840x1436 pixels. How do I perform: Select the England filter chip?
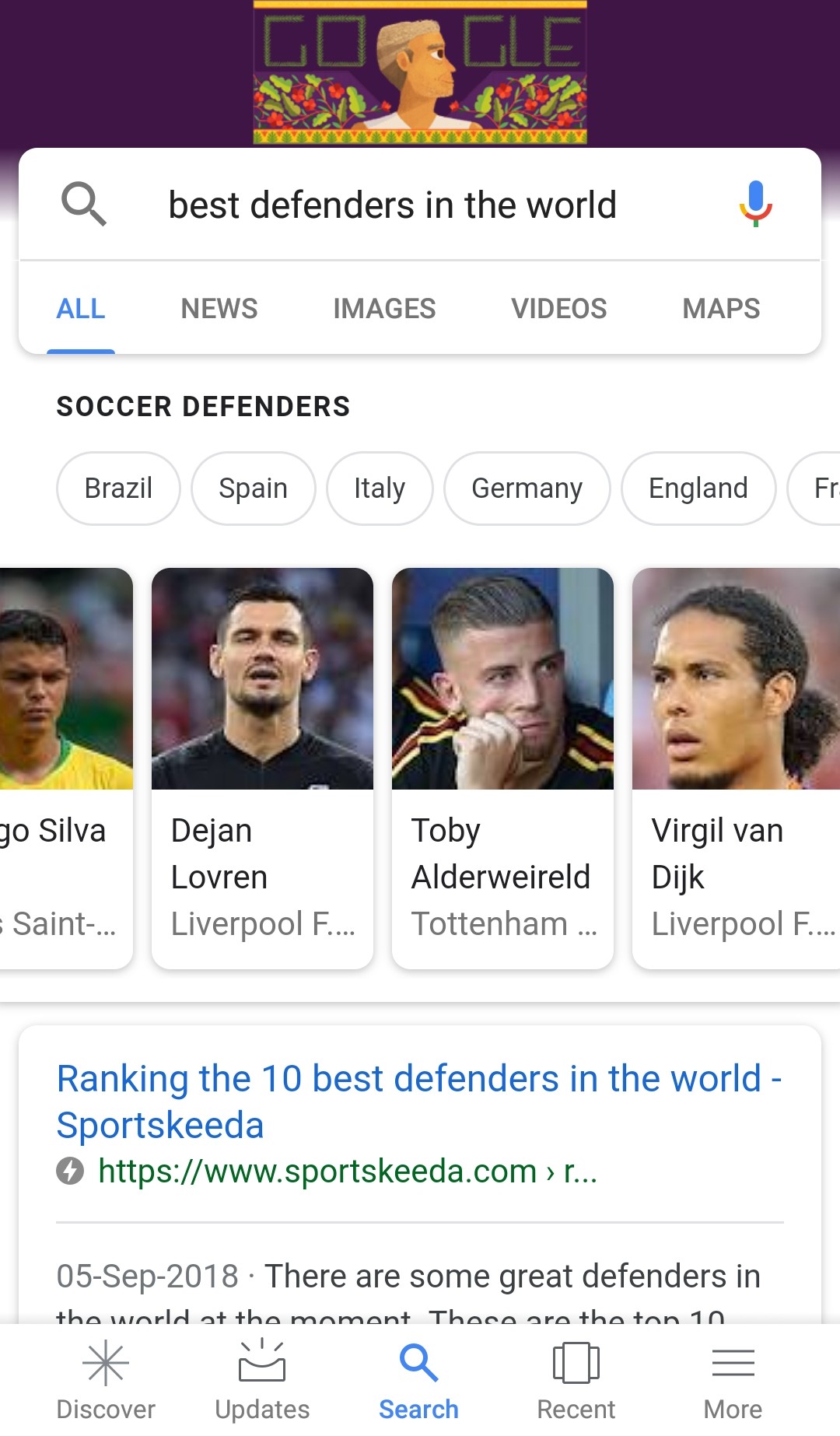[698, 488]
